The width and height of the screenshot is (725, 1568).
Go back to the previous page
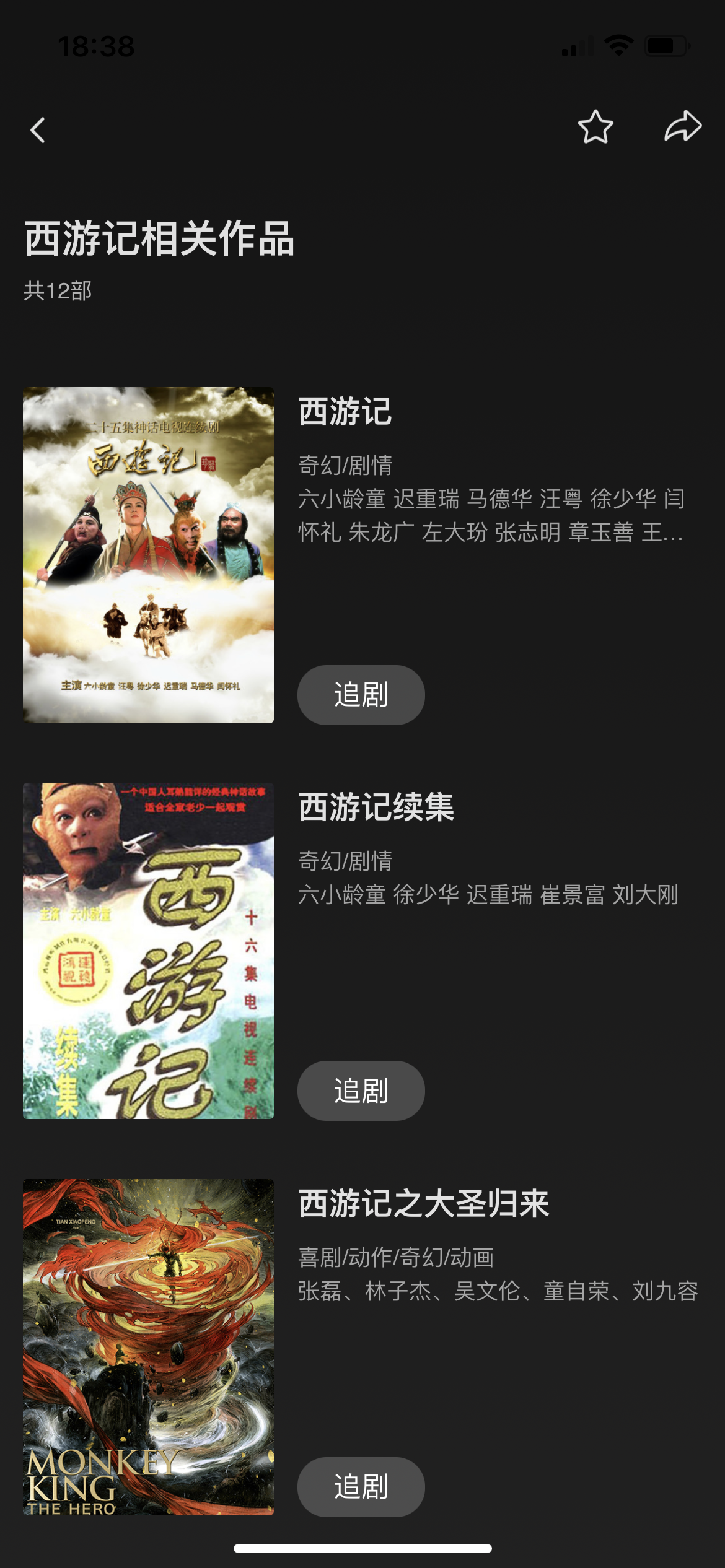(38, 130)
